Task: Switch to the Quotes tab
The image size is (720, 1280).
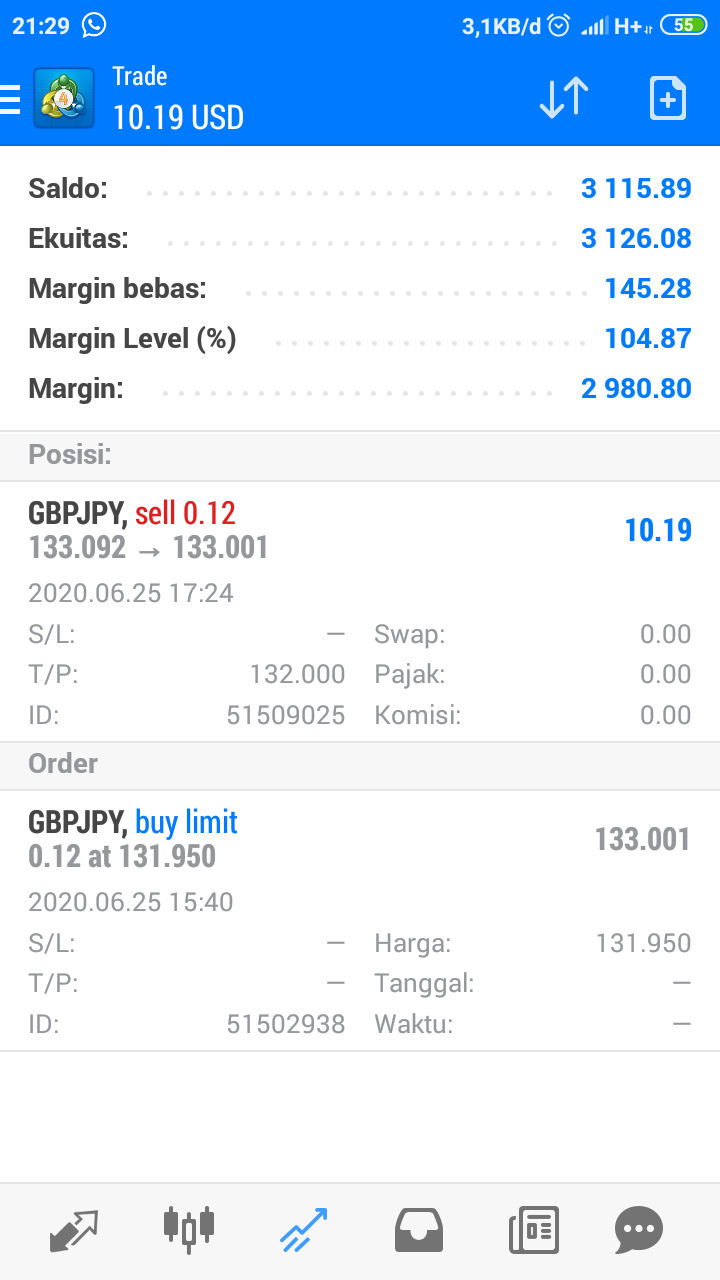Action: 75,1230
